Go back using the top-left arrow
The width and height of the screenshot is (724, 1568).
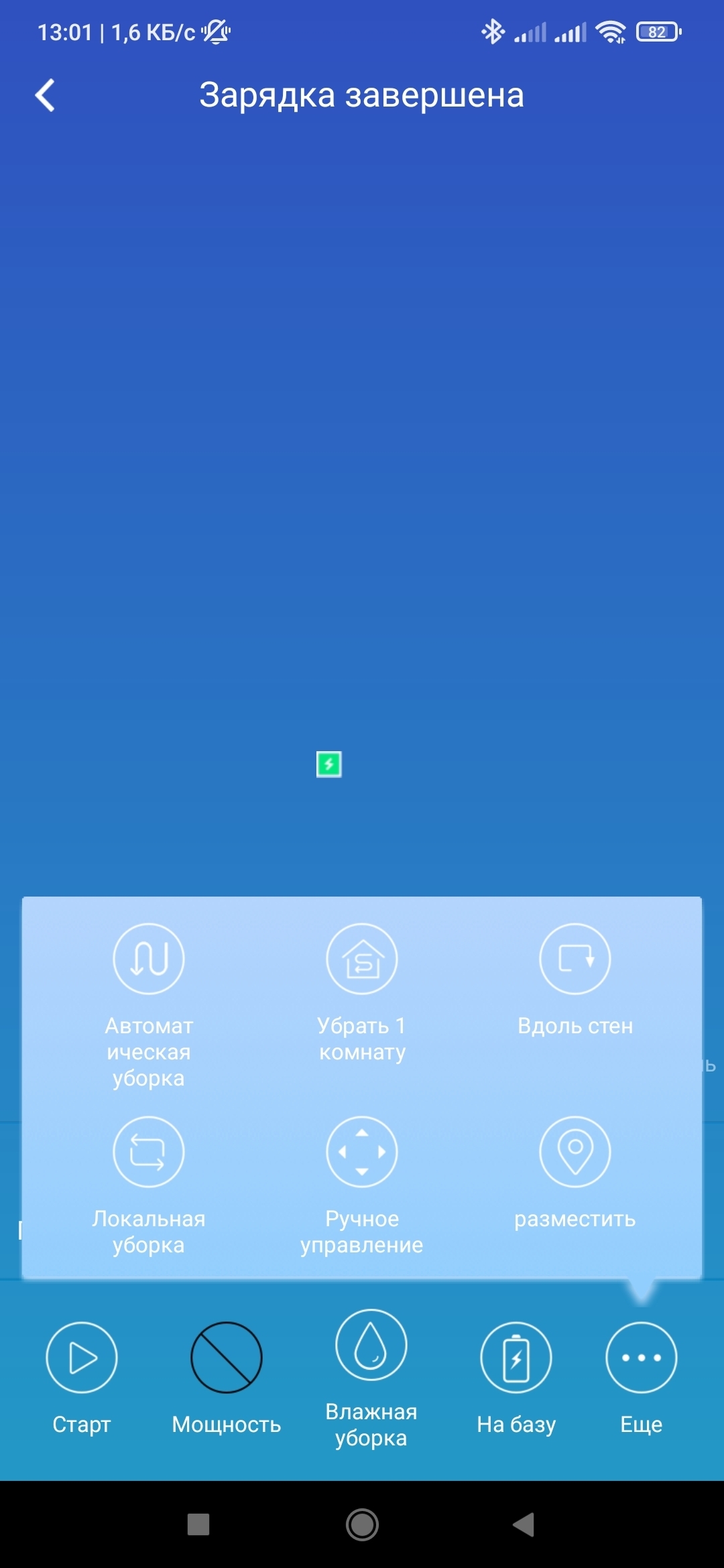45,95
